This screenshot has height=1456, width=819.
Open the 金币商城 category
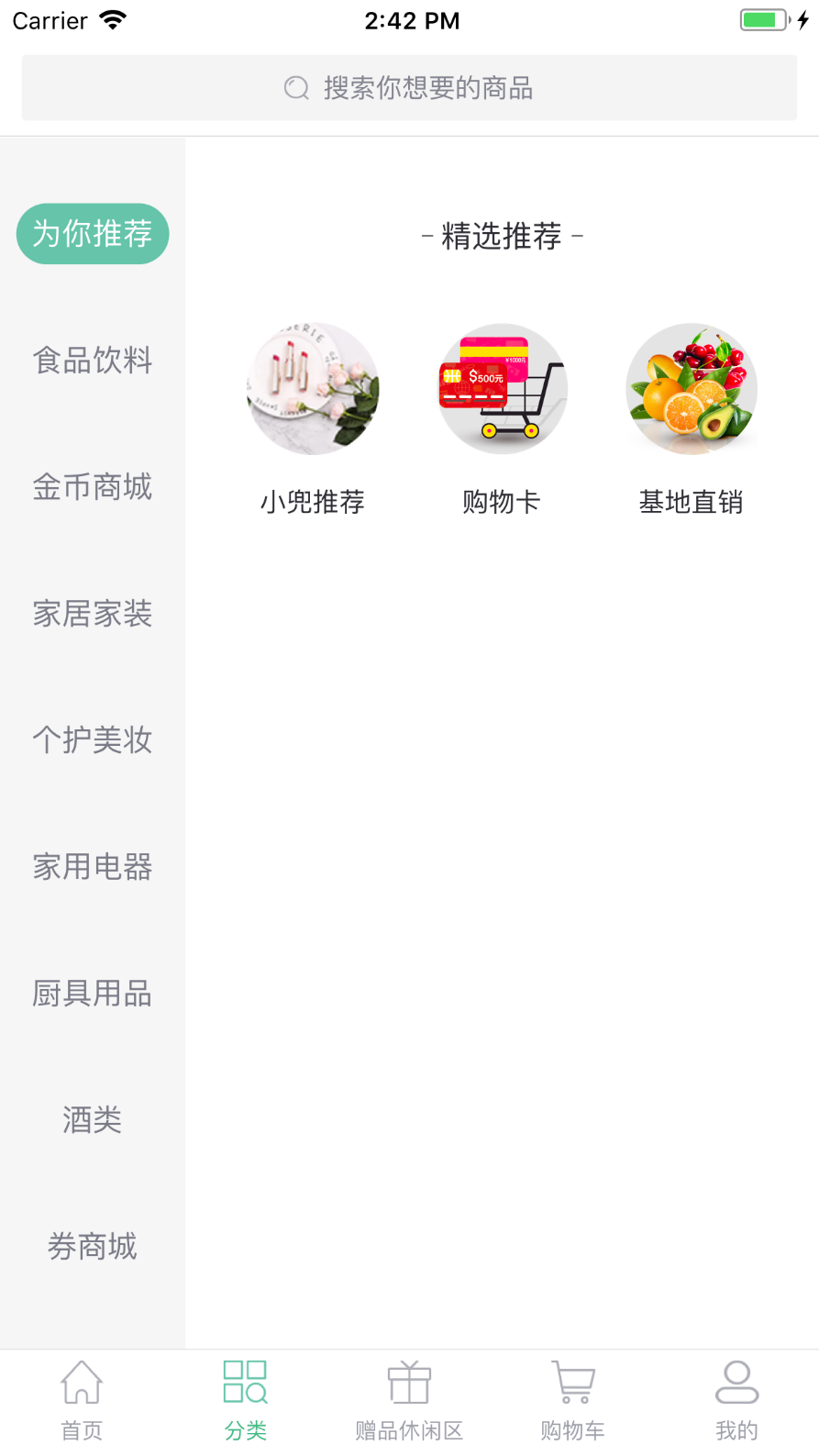point(93,487)
